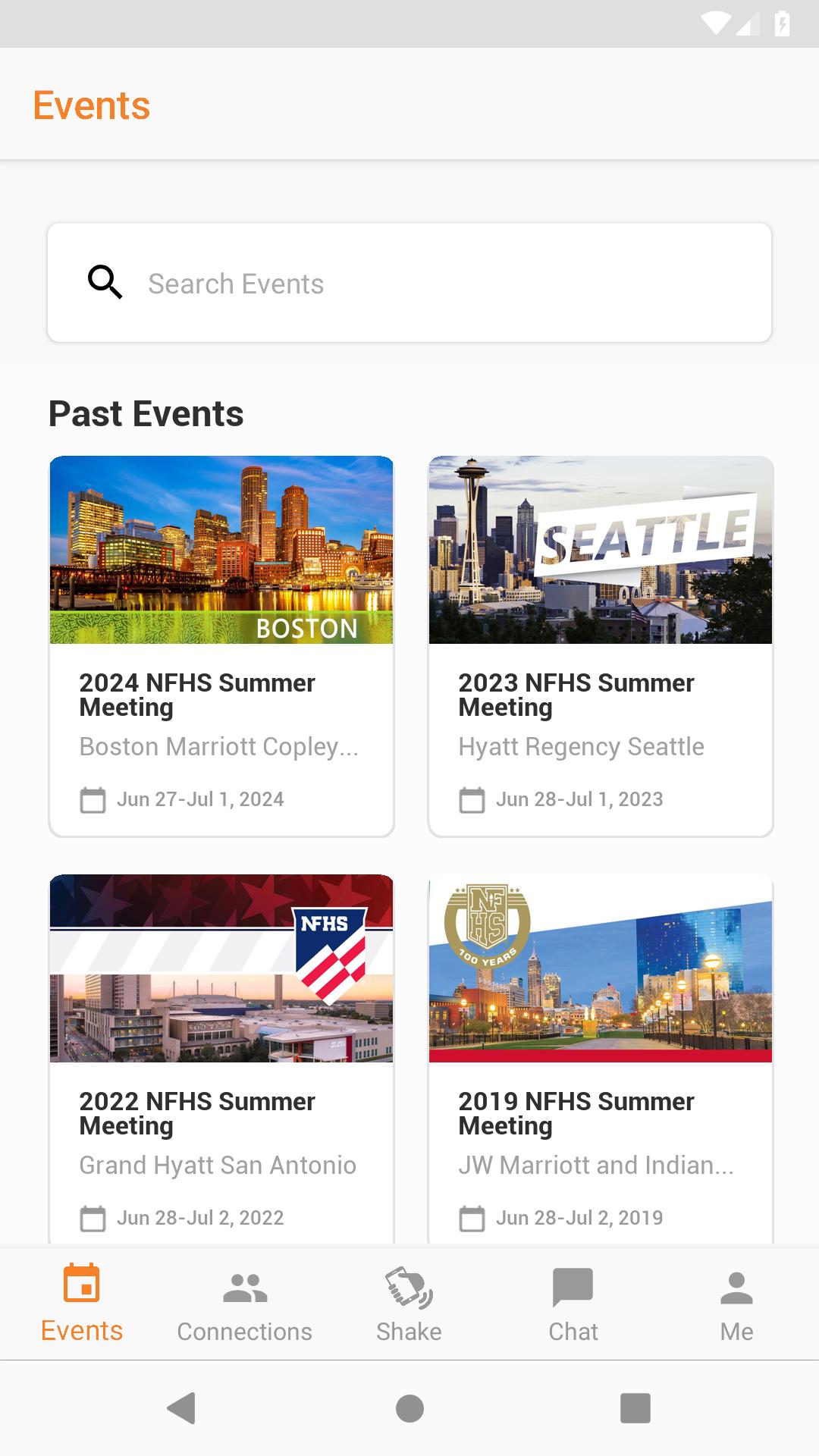Open the 2024 NFHS Summer Meeting card
The width and height of the screenshot is (819, 1456).
click(221, 646)
